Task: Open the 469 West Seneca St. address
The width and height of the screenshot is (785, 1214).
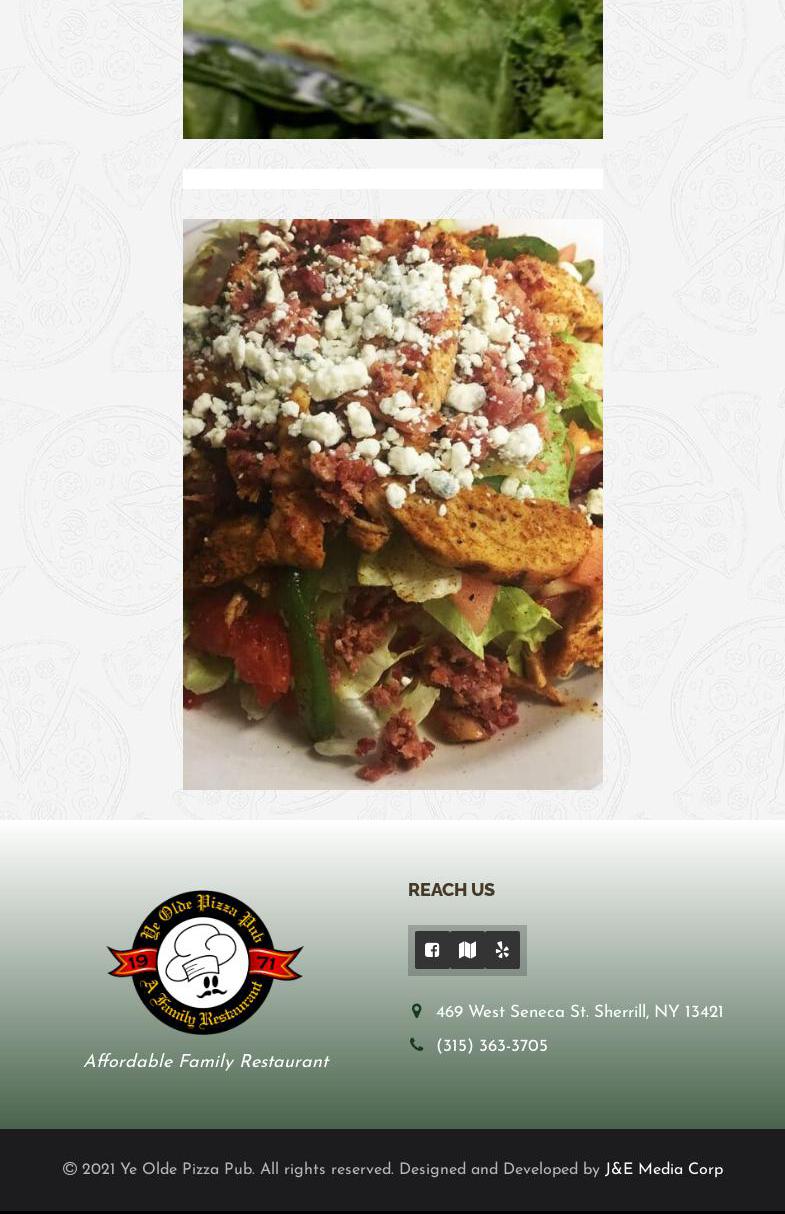Action: pos(579,1012)
